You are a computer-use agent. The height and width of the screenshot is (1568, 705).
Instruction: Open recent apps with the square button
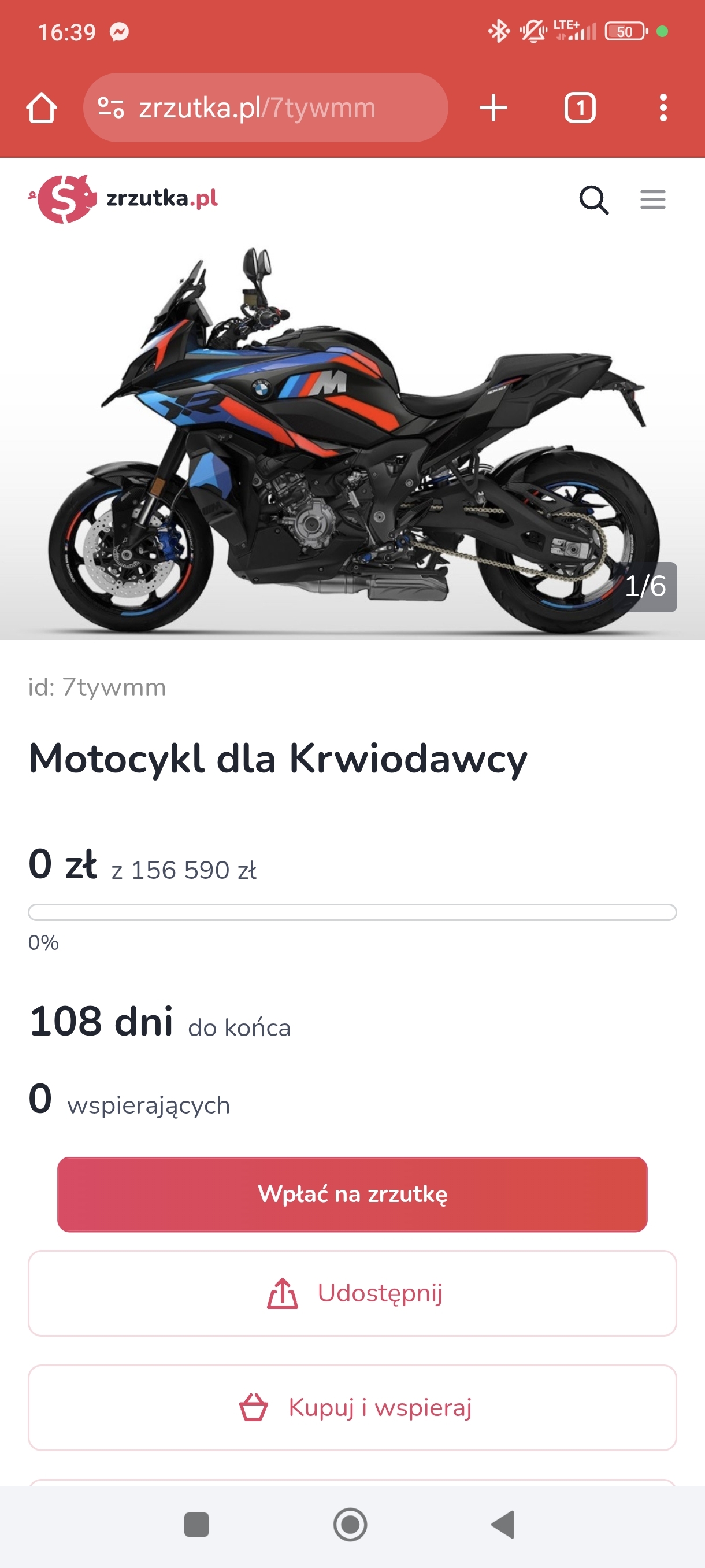coord(196,1524)
